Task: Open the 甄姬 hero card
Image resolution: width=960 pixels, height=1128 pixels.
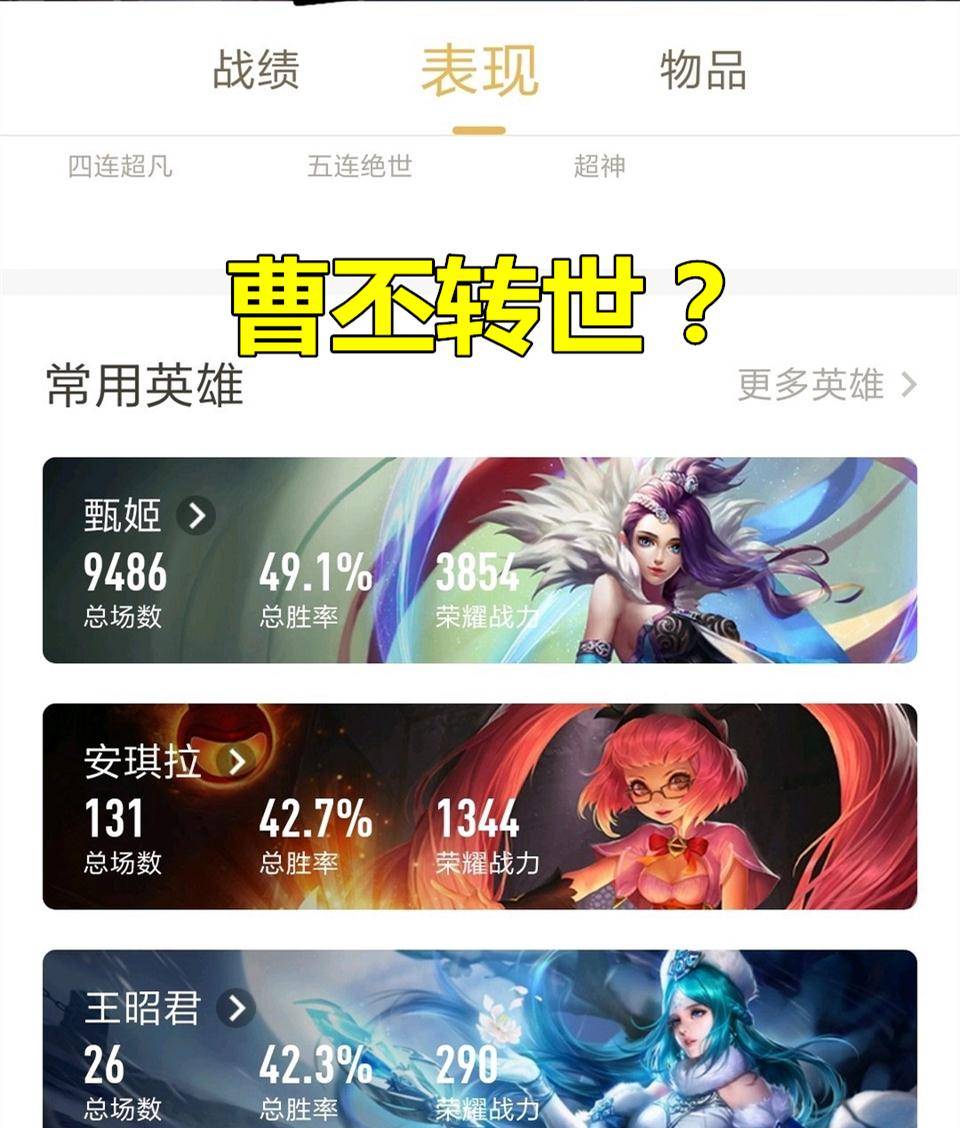Action: click(x=479, y=560)
